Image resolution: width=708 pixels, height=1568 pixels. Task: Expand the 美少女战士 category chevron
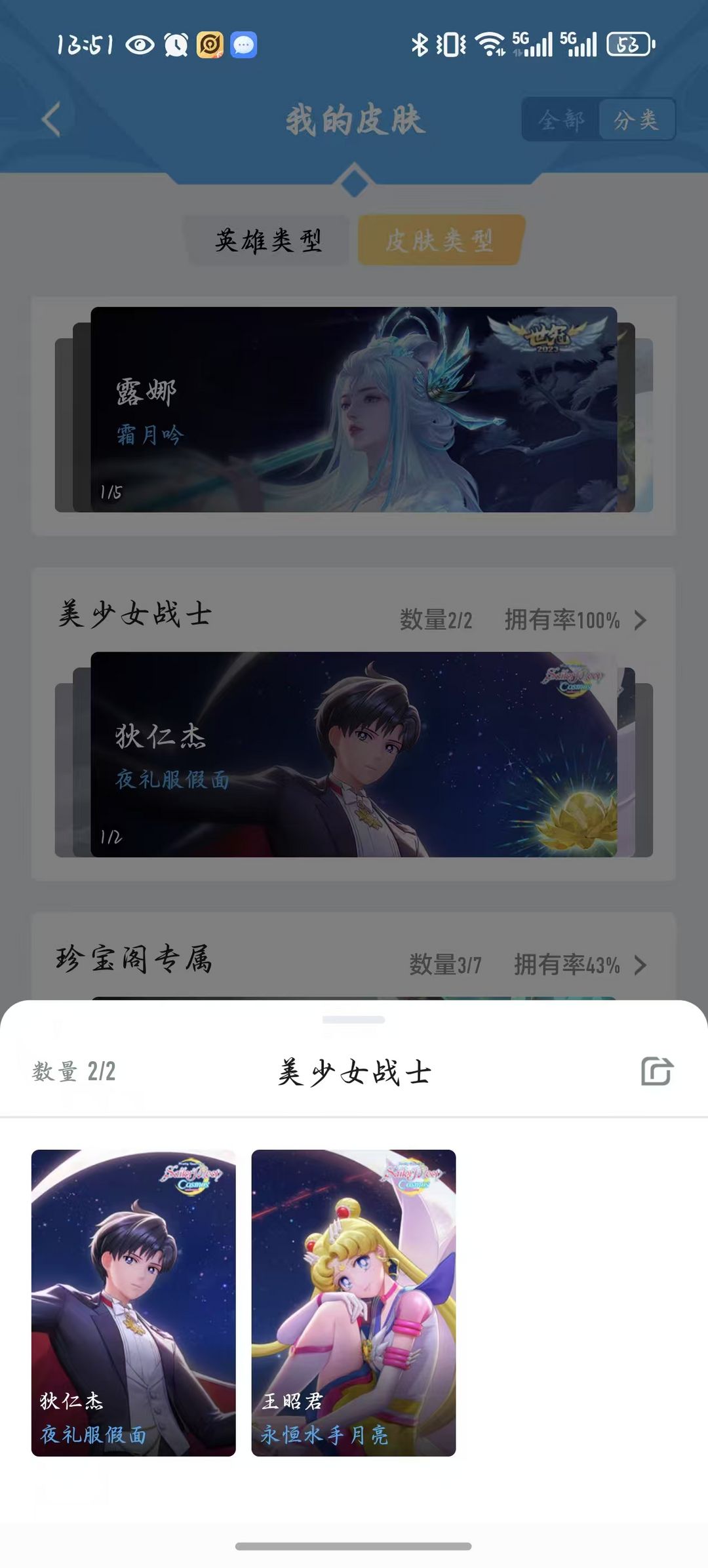pyautogui.click(x=640, y=620)
